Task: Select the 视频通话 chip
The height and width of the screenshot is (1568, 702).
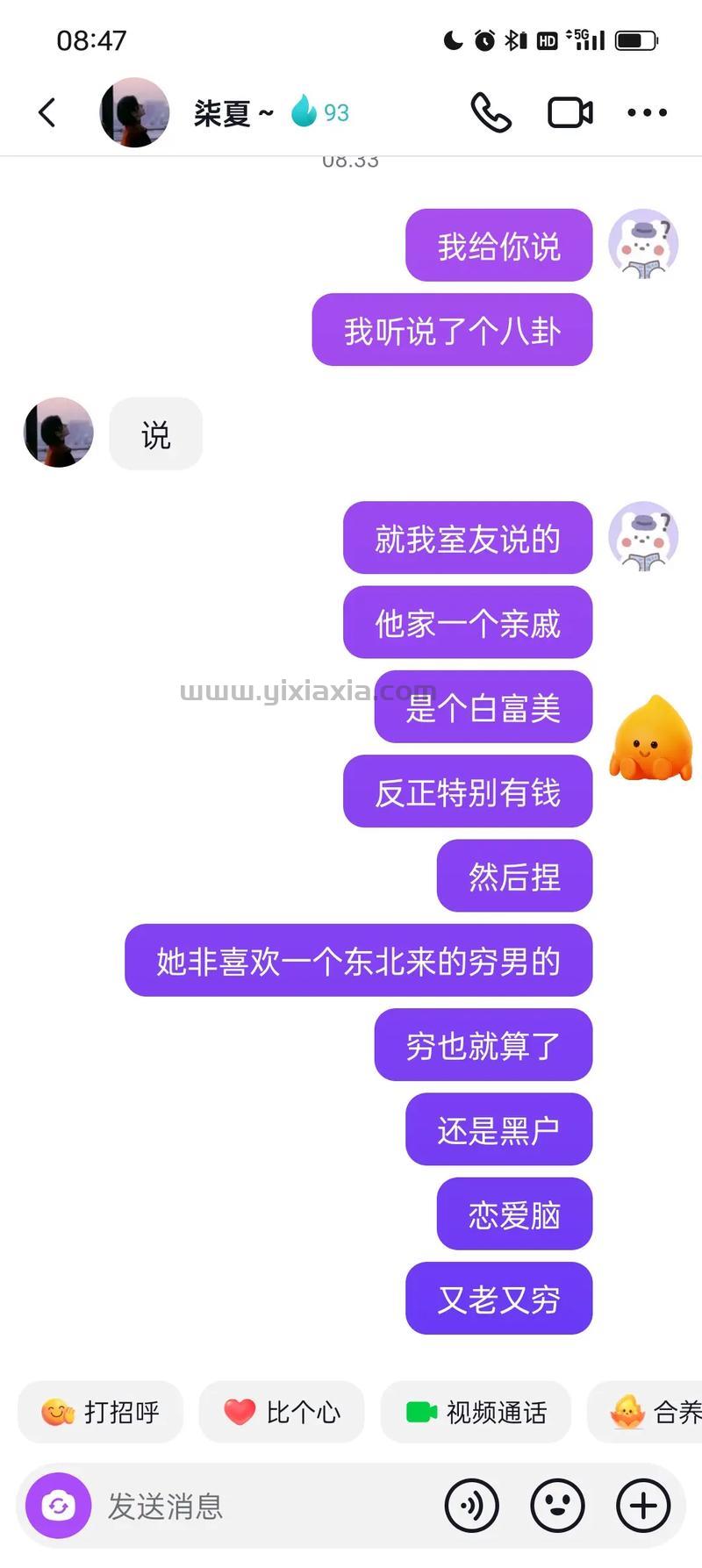Action: pos(476,1412)
